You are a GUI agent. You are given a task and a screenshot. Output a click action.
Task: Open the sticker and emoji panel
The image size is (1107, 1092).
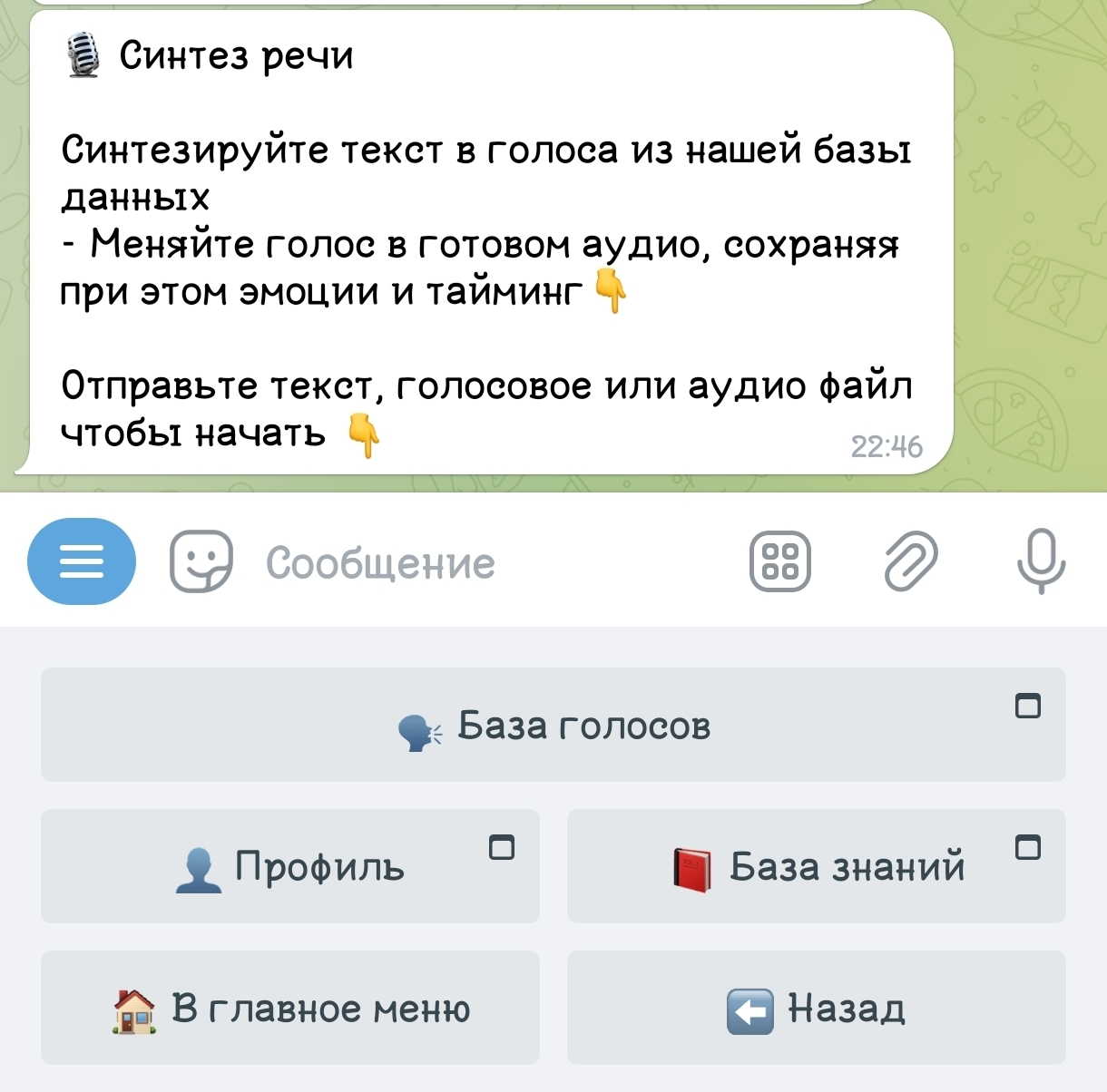(201, 561)
